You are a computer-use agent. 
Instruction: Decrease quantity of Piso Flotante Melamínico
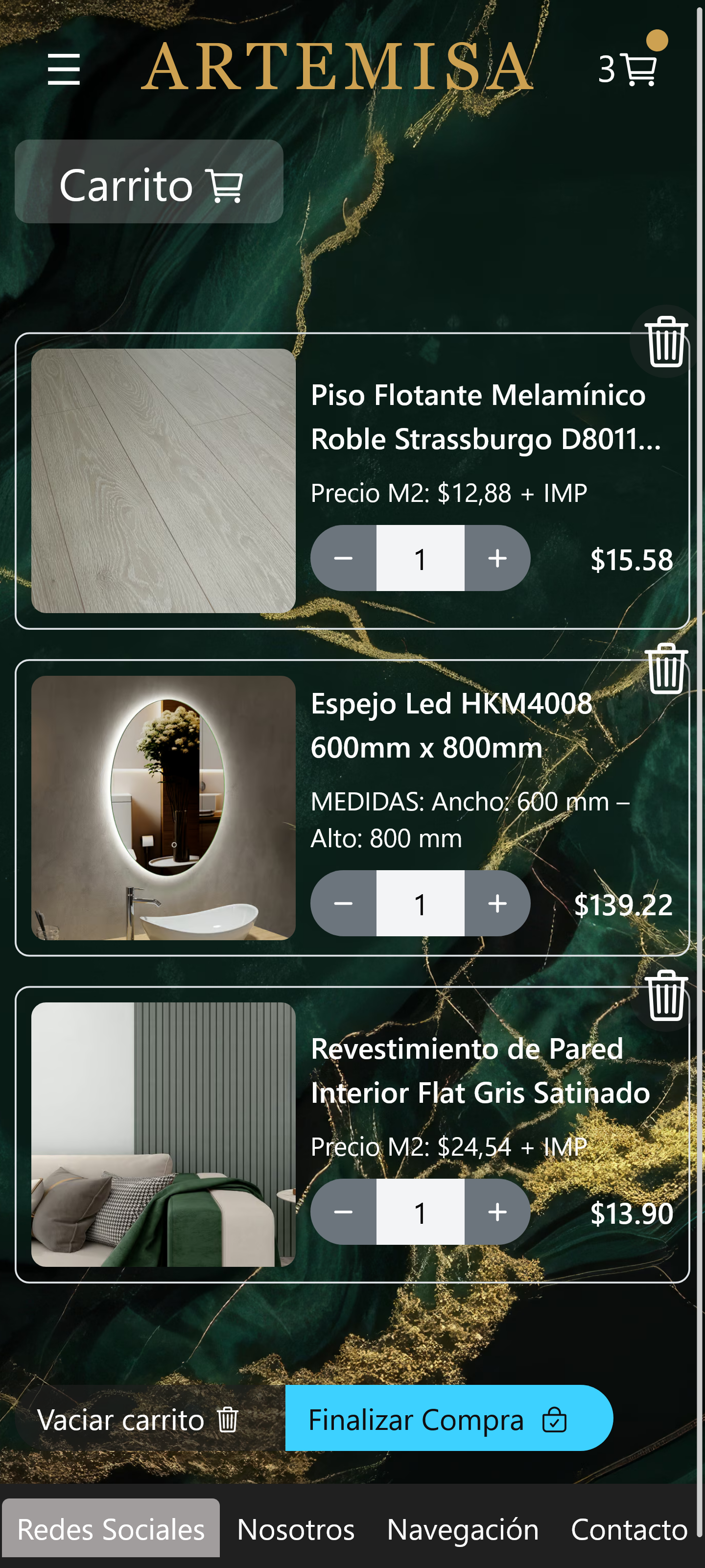(343, 558)
